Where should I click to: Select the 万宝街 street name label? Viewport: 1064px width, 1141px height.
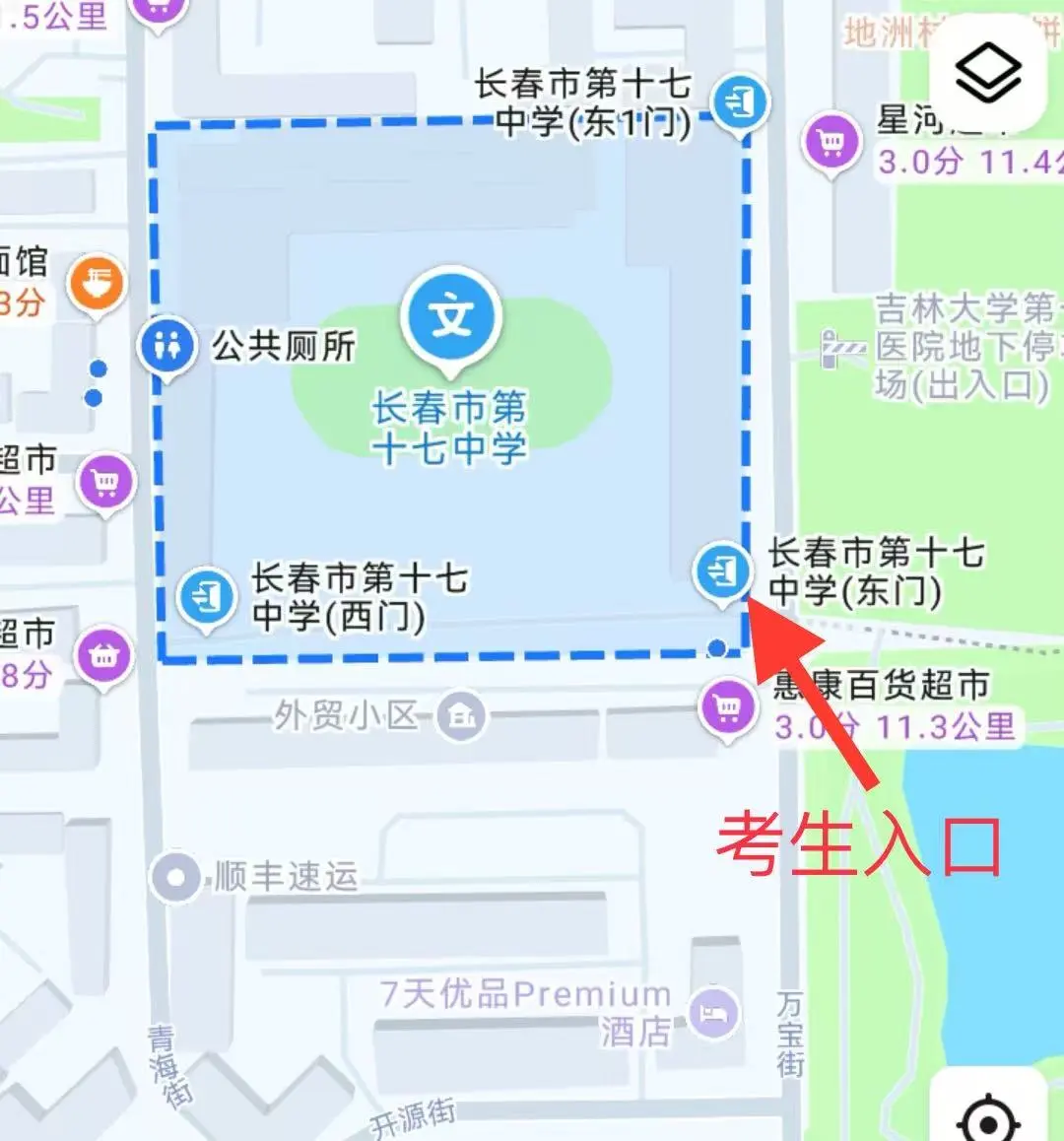click(791, 1035)
